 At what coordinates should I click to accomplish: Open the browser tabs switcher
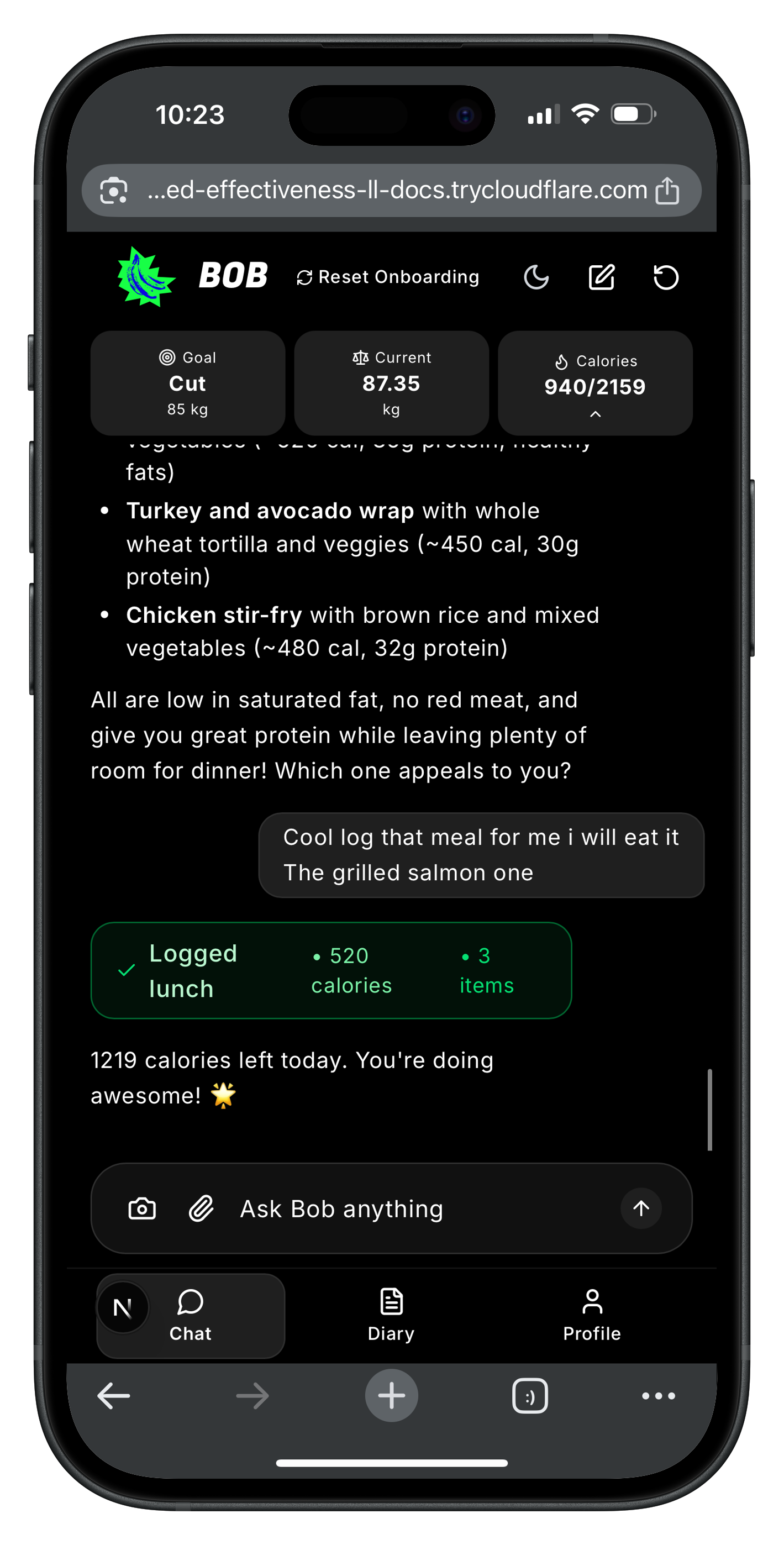point(530,1396)
